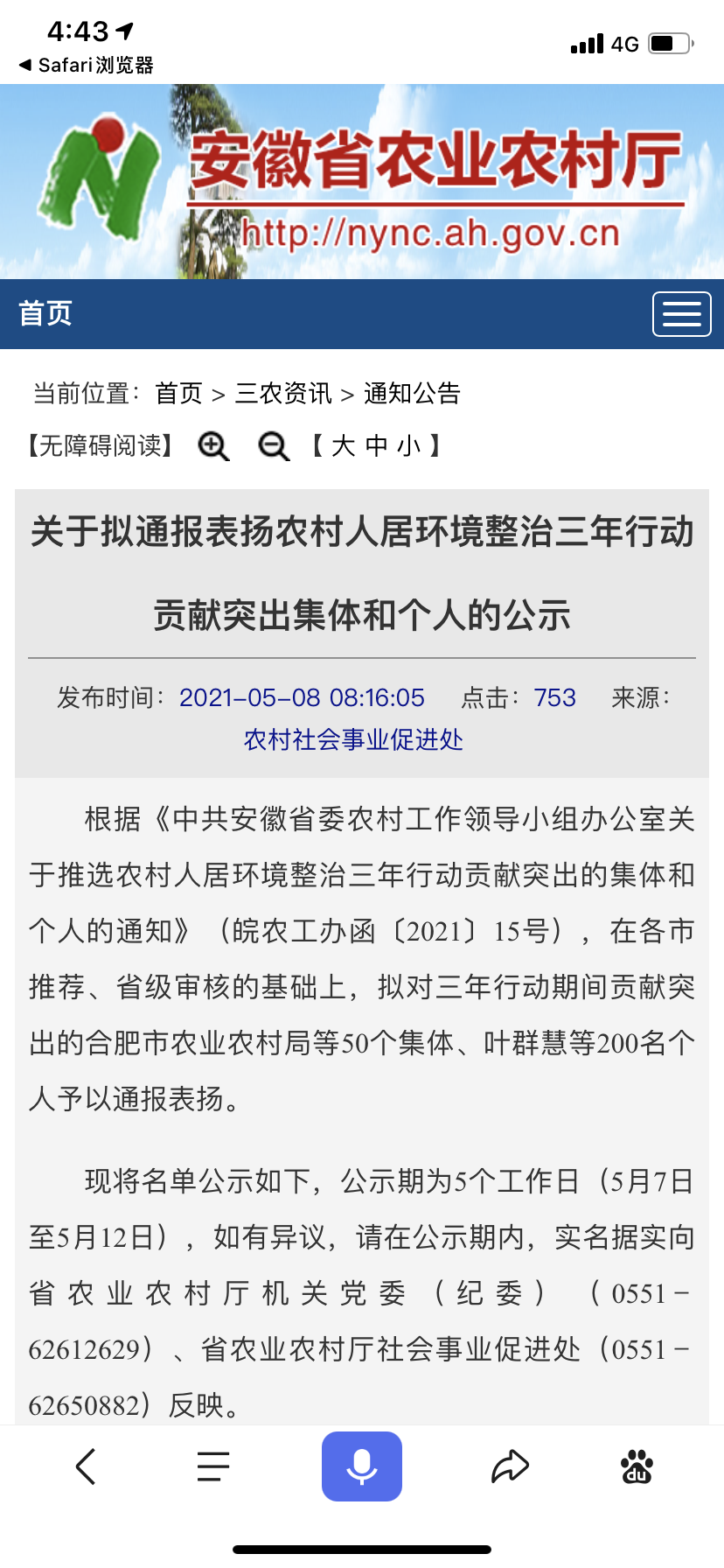
Task: Go to 首页 in the navigation bar
Action: point(45,313)
